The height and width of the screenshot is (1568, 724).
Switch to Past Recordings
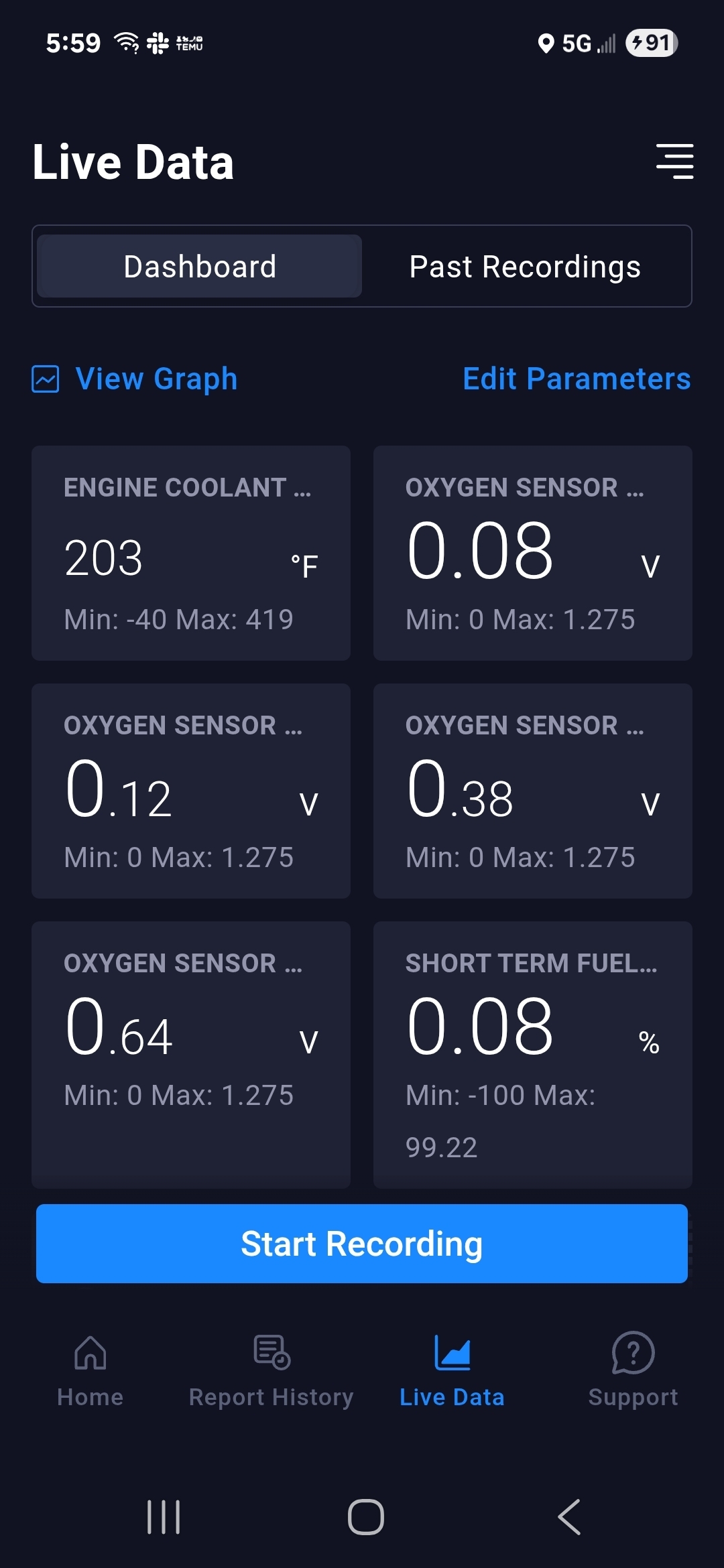coord(525,267)
